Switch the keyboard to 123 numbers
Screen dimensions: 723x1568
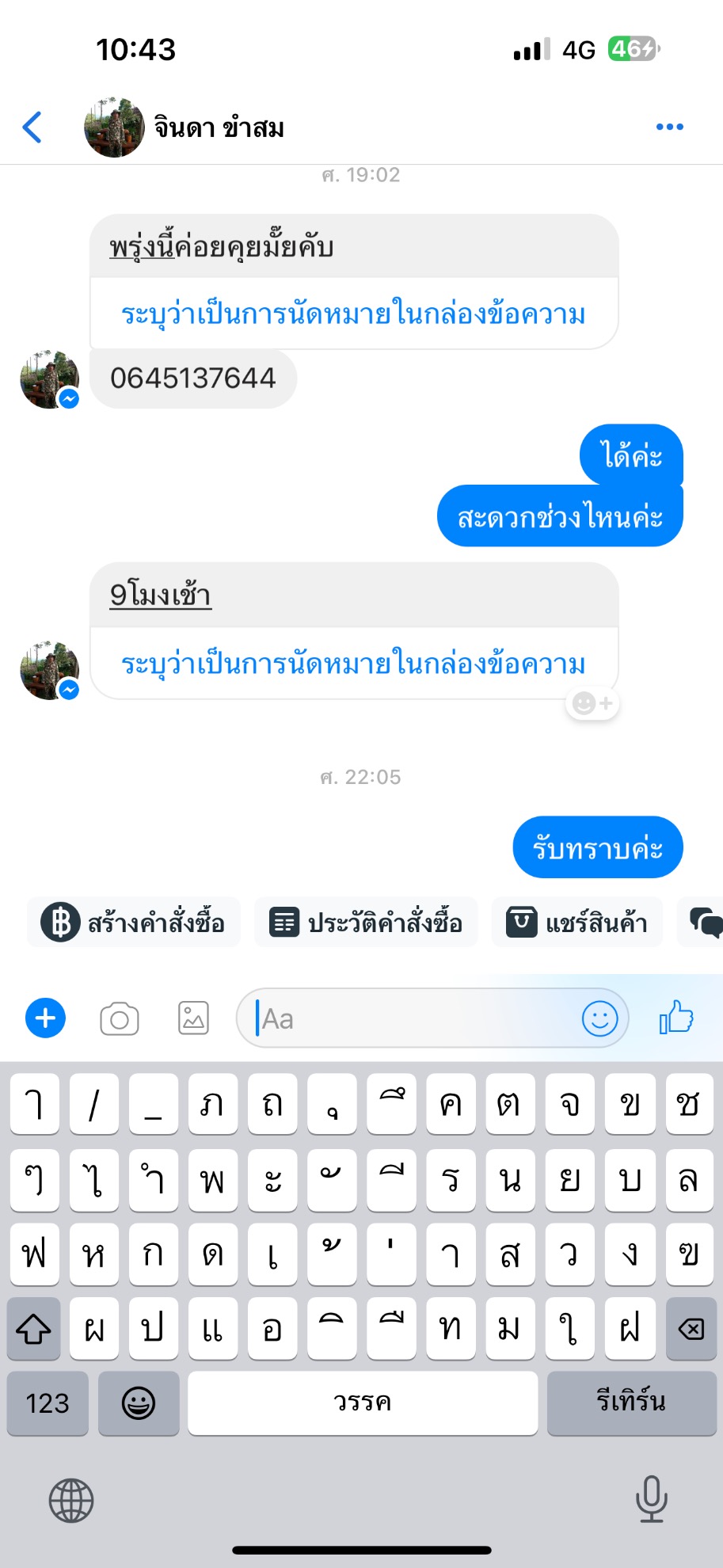point(48,1403)
